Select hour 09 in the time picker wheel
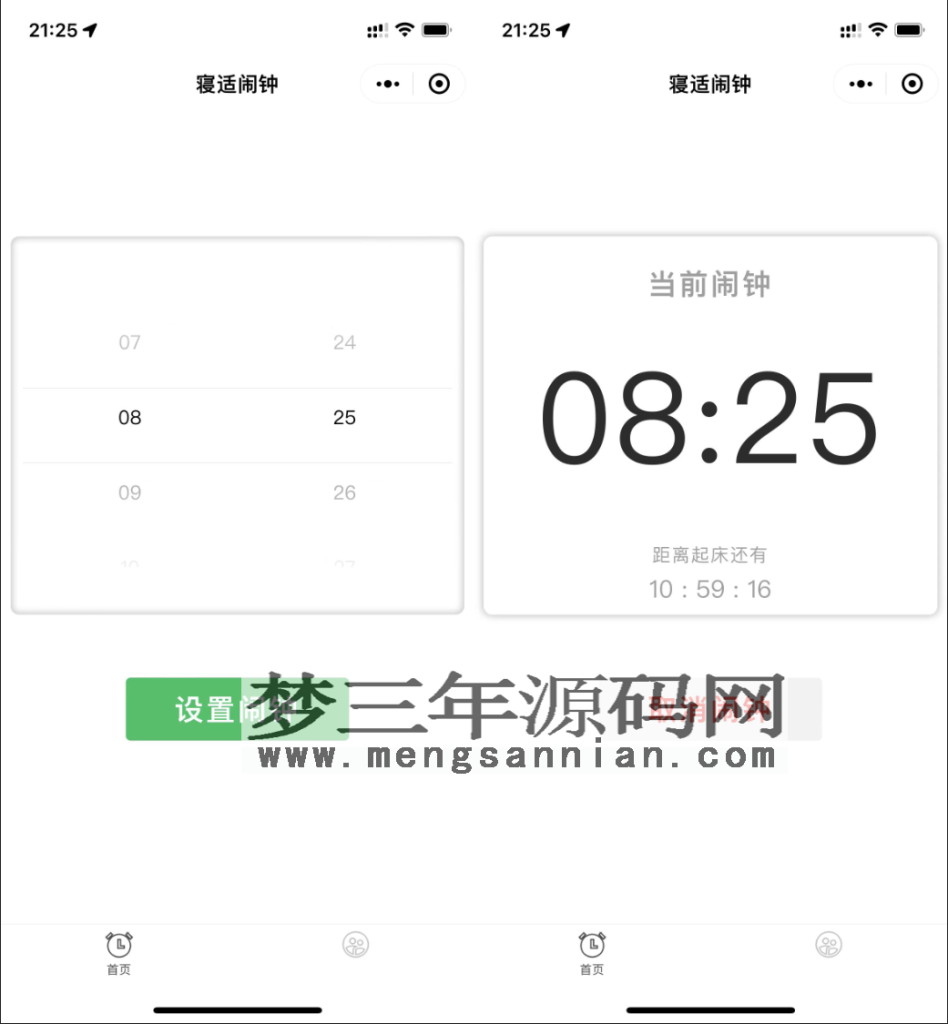This screenshot has width=948, height=1024. pos(130,492)
